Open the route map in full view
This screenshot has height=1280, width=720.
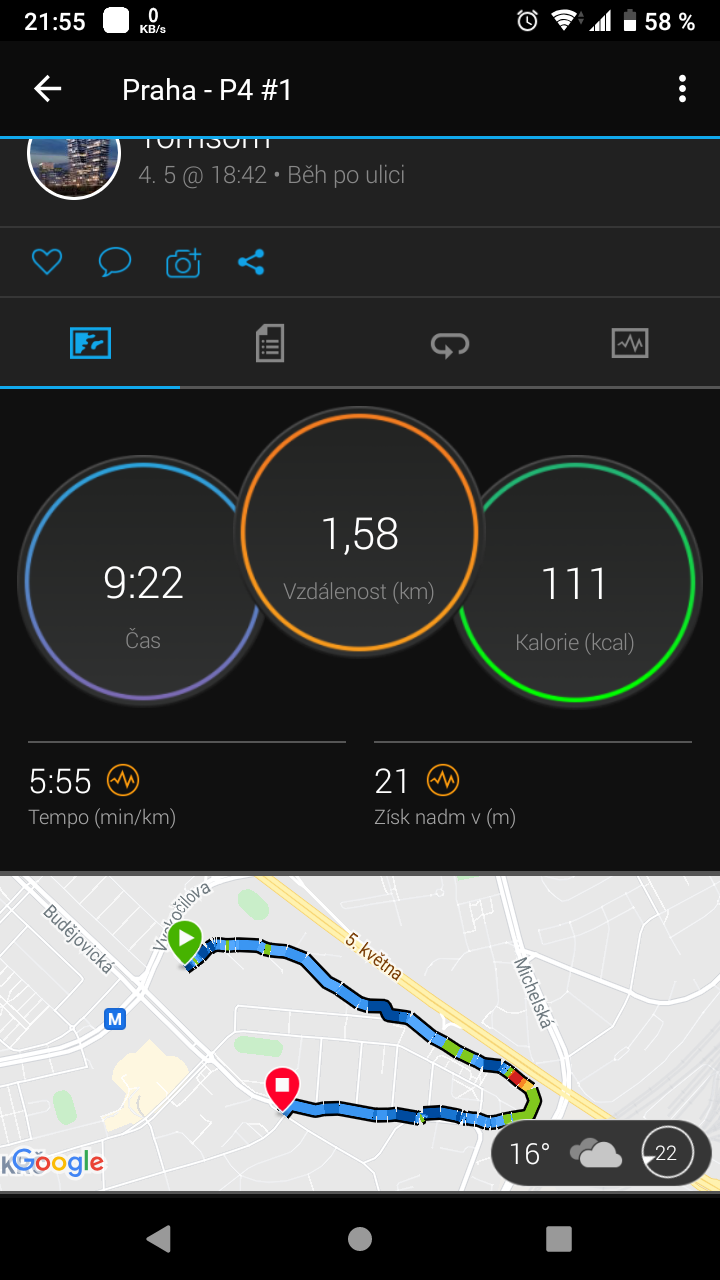coord(360,1033)
